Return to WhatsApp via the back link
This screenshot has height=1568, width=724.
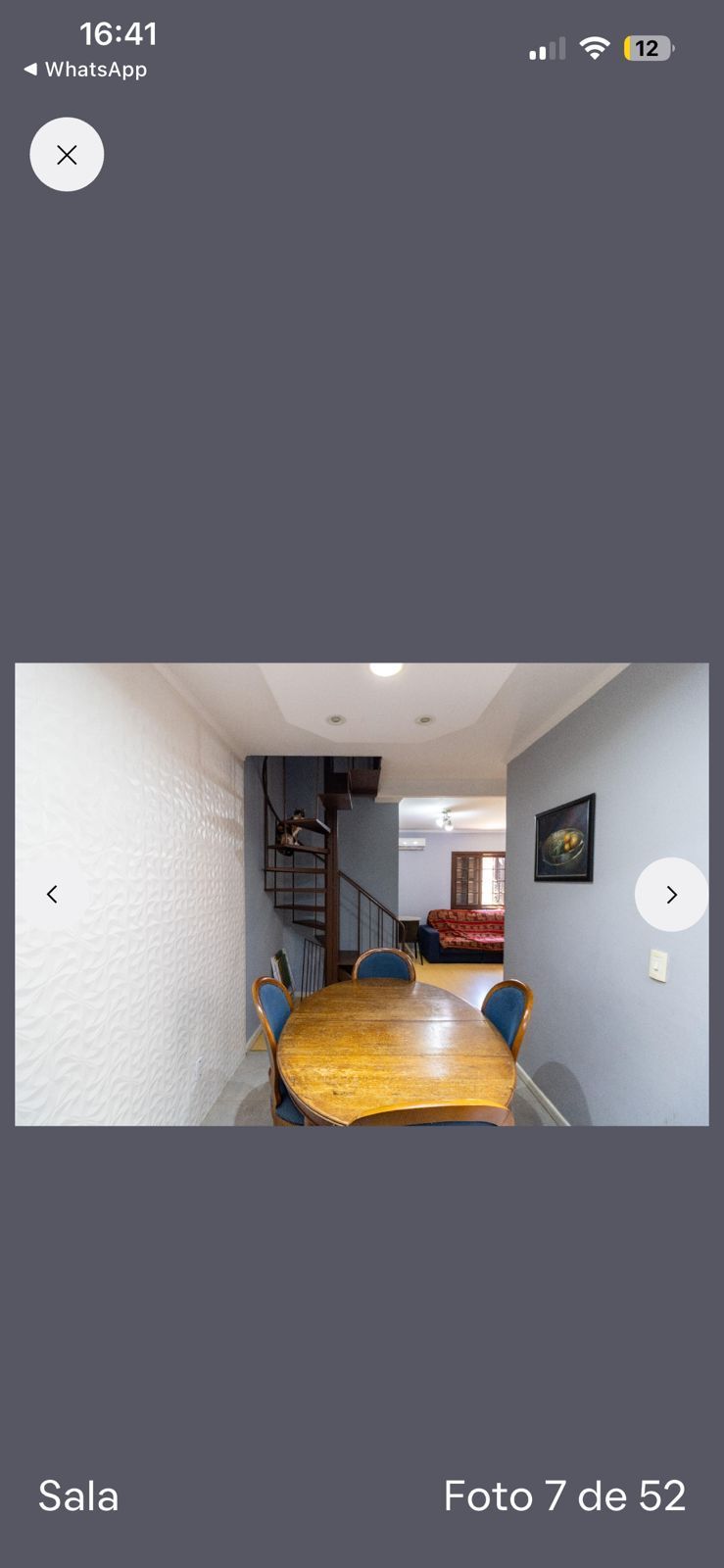(x=85, y=70)
